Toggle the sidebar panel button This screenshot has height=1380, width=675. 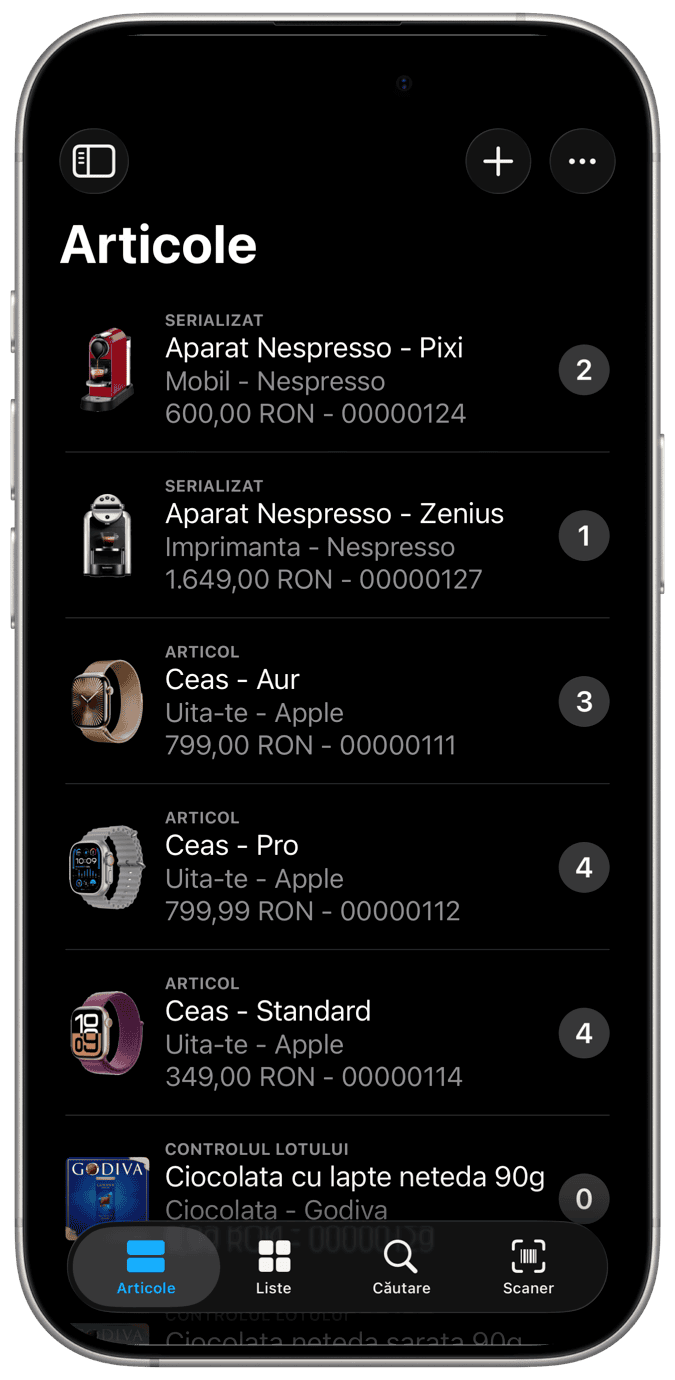click(94, 161)
